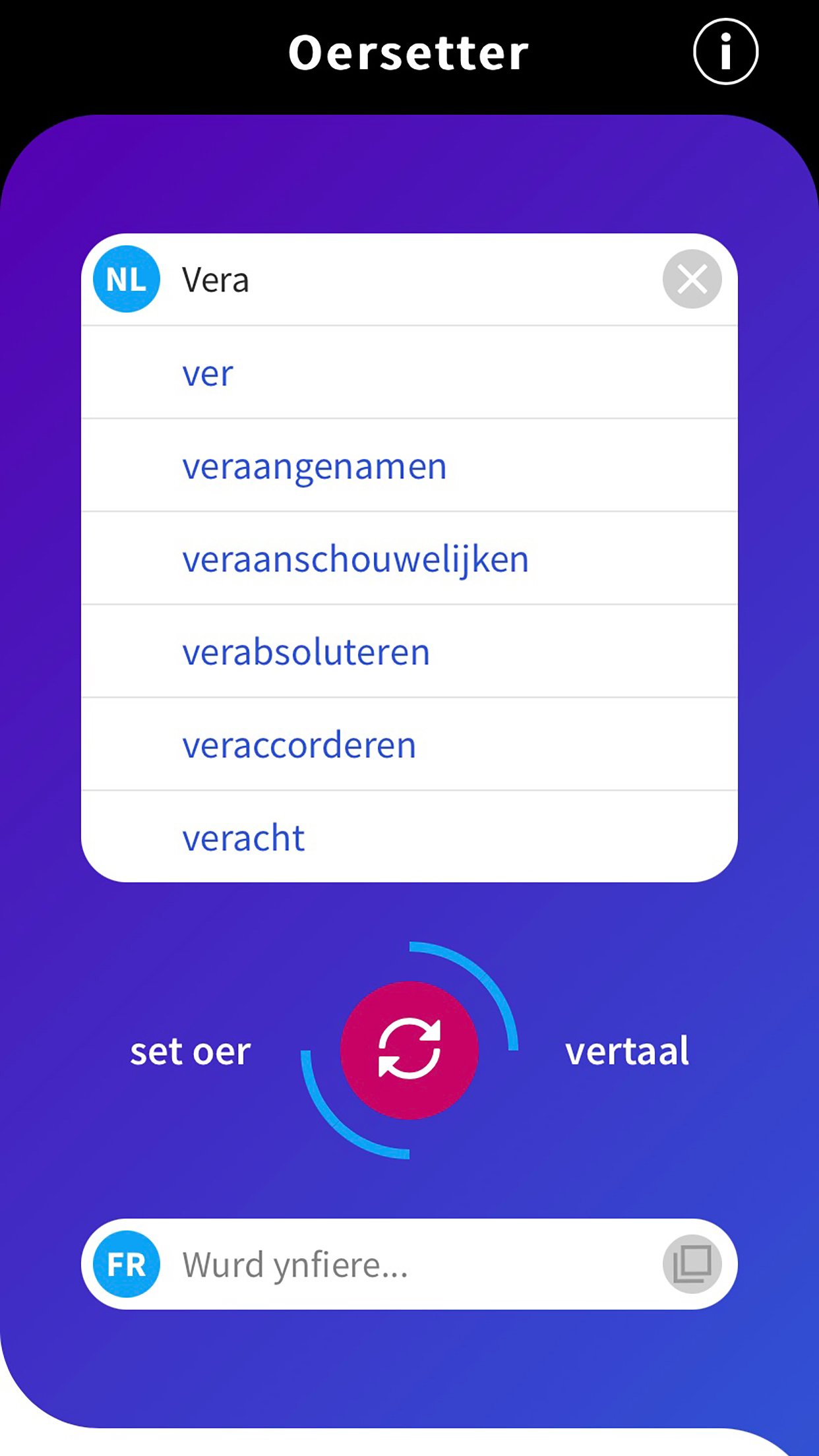Pick the suggestion veracht
This screenshot has height=1456, width=819.
(409, 837)
